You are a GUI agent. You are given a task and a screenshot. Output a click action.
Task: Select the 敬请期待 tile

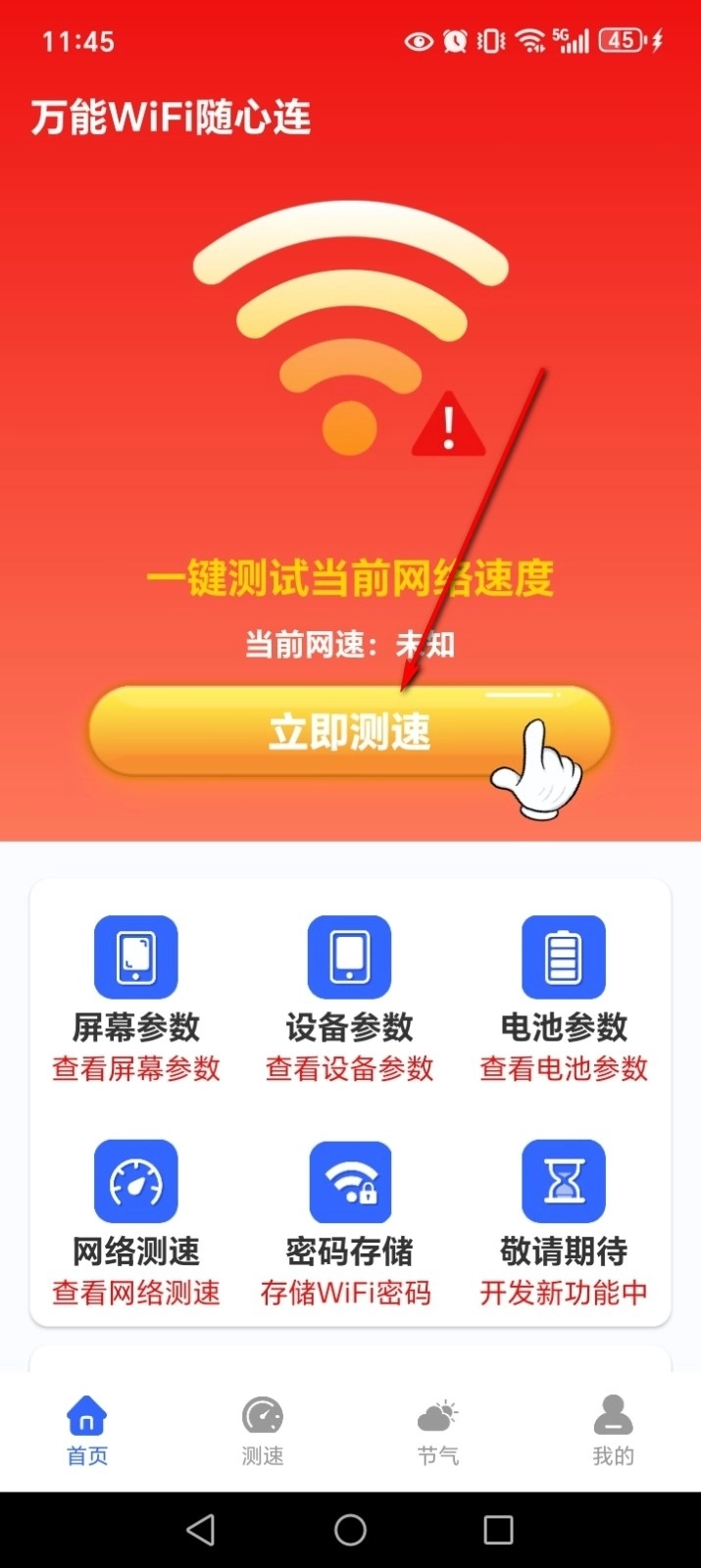coord(564,1223)
